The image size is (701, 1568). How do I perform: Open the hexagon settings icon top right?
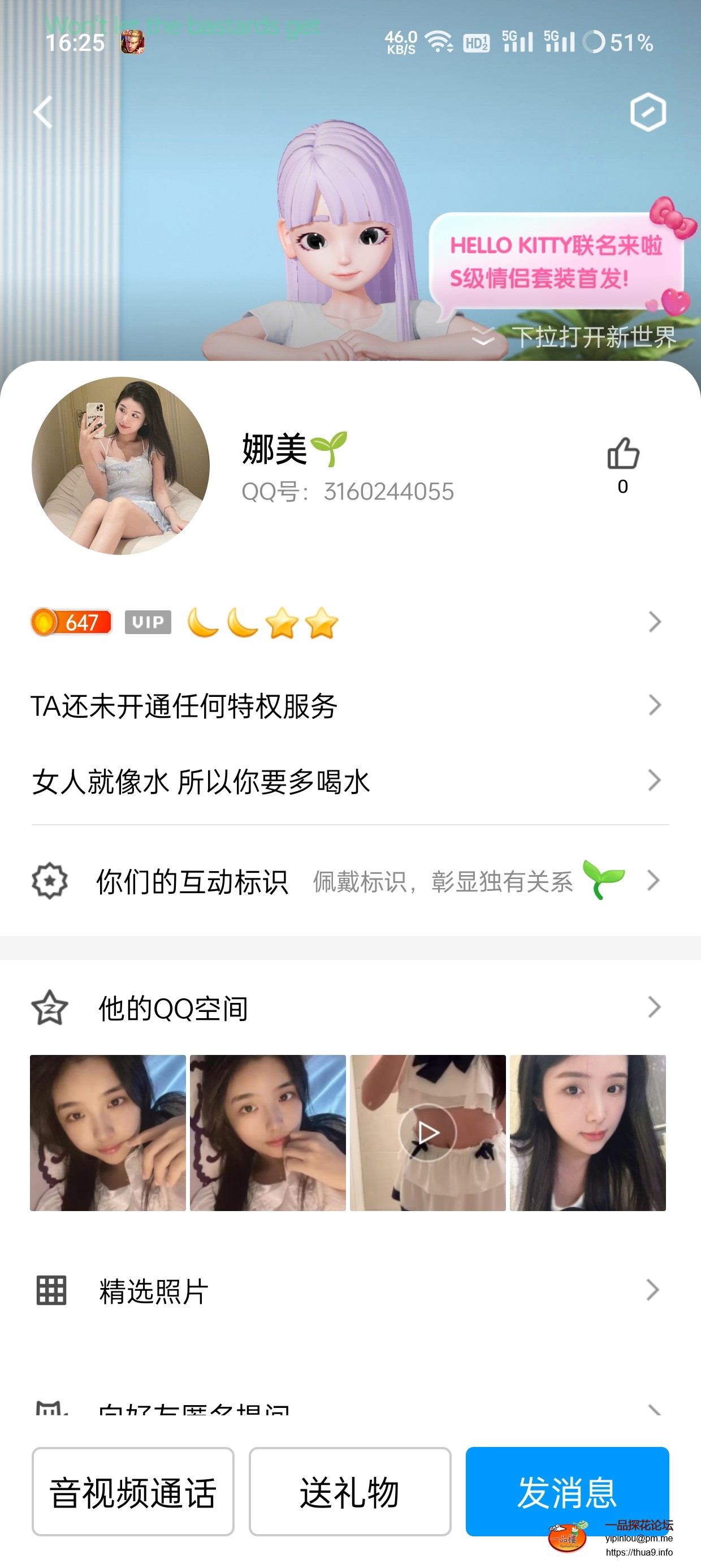click(648, 113)
